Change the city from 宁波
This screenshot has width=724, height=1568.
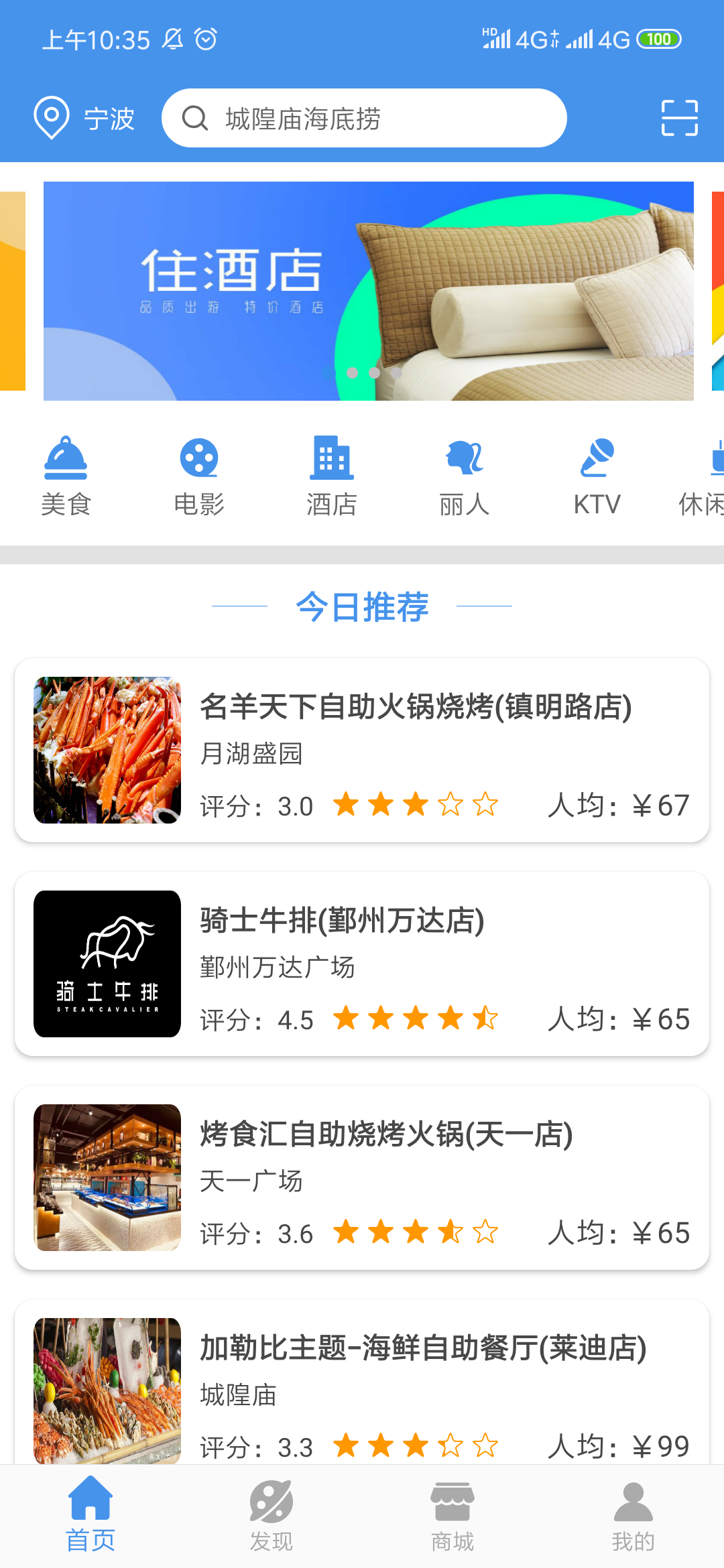pyautogui.click(x=84, y=119)
